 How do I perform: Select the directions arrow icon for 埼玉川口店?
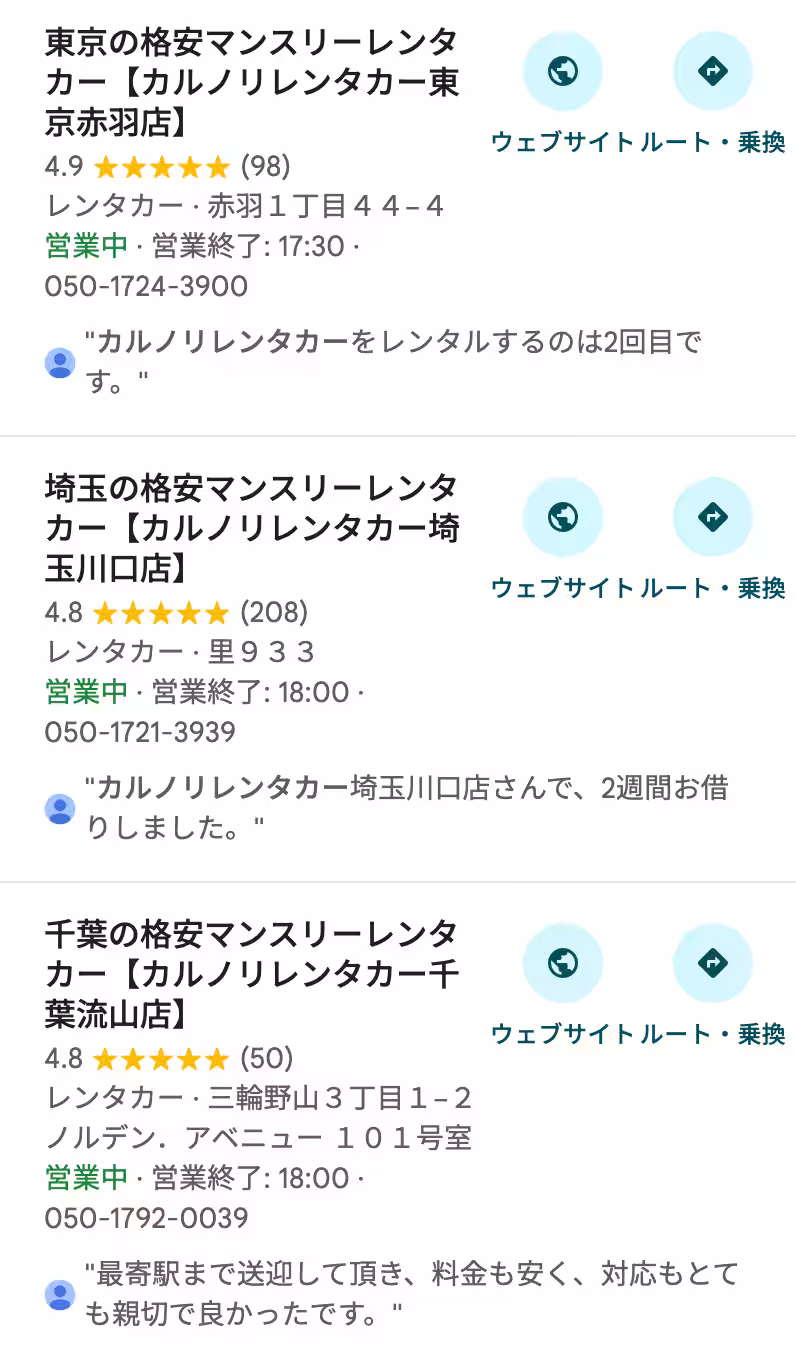point(713,517)
